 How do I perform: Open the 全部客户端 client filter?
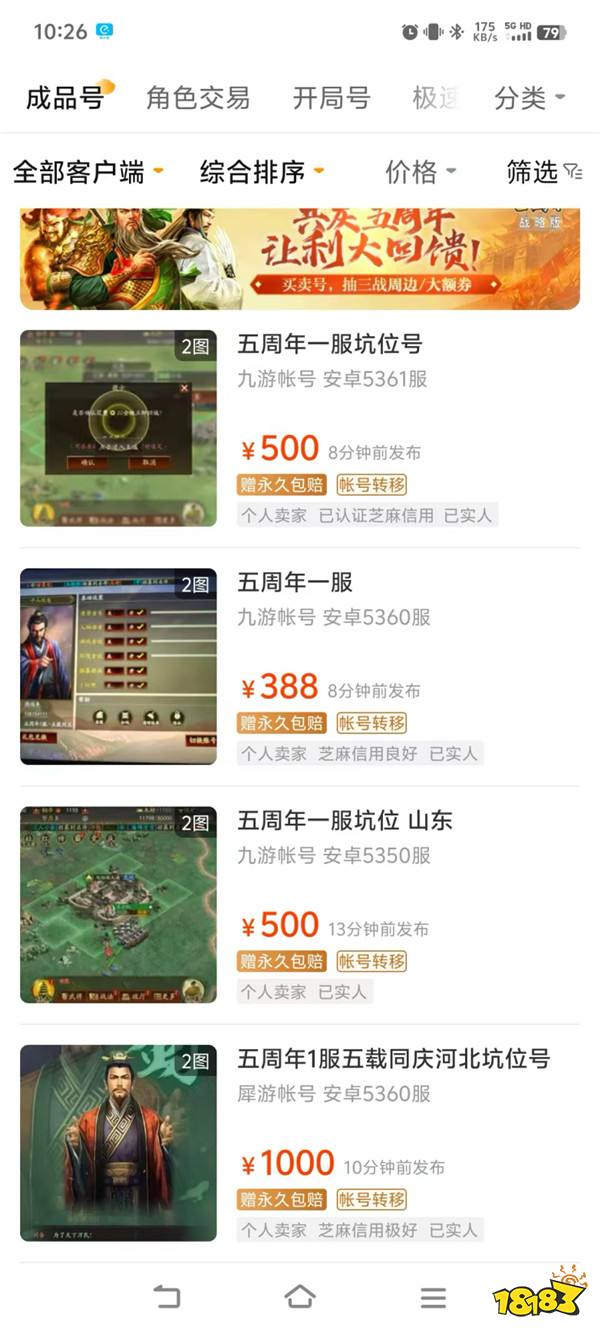(x=87, y=172)
